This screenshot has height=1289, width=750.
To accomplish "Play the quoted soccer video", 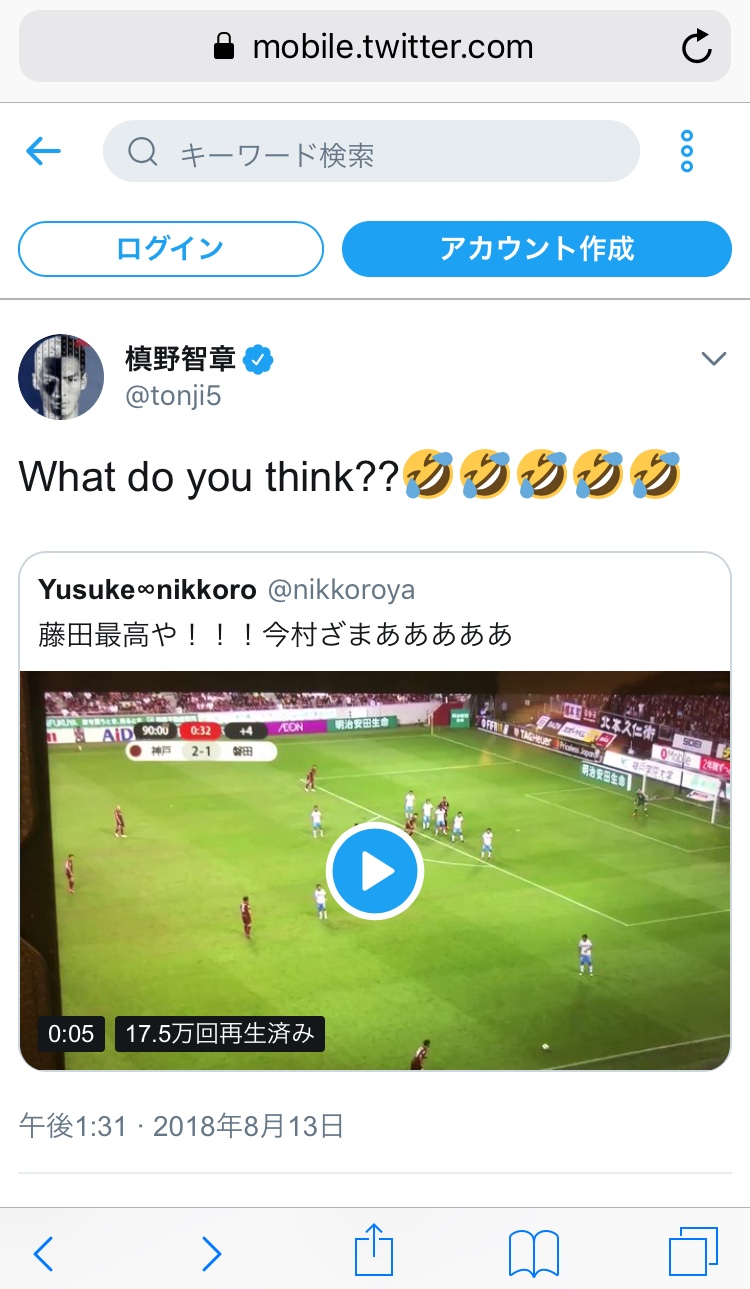I will point(375,872).
